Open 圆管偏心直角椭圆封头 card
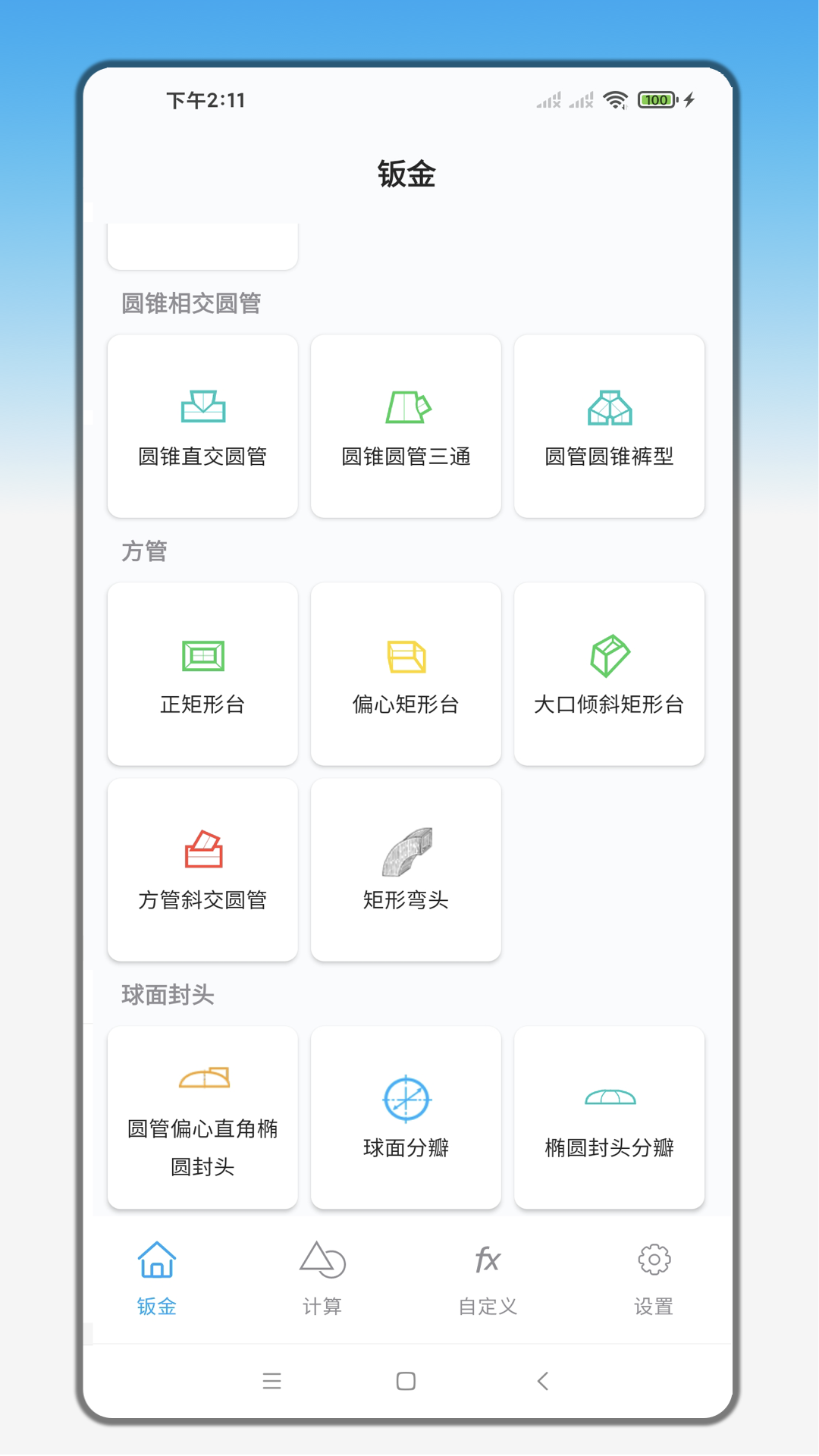Viewport: 819px width, 1456px height. tap(202, 1118)
